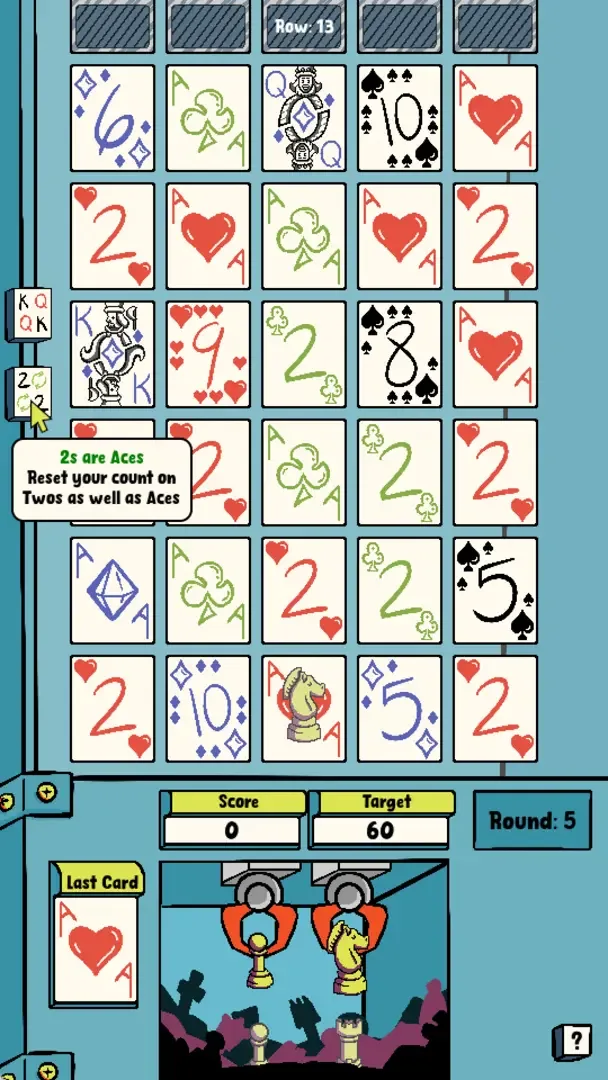Choose the 8 of spades card
Screen dimensions: 608x1080
tap(400, 354)
